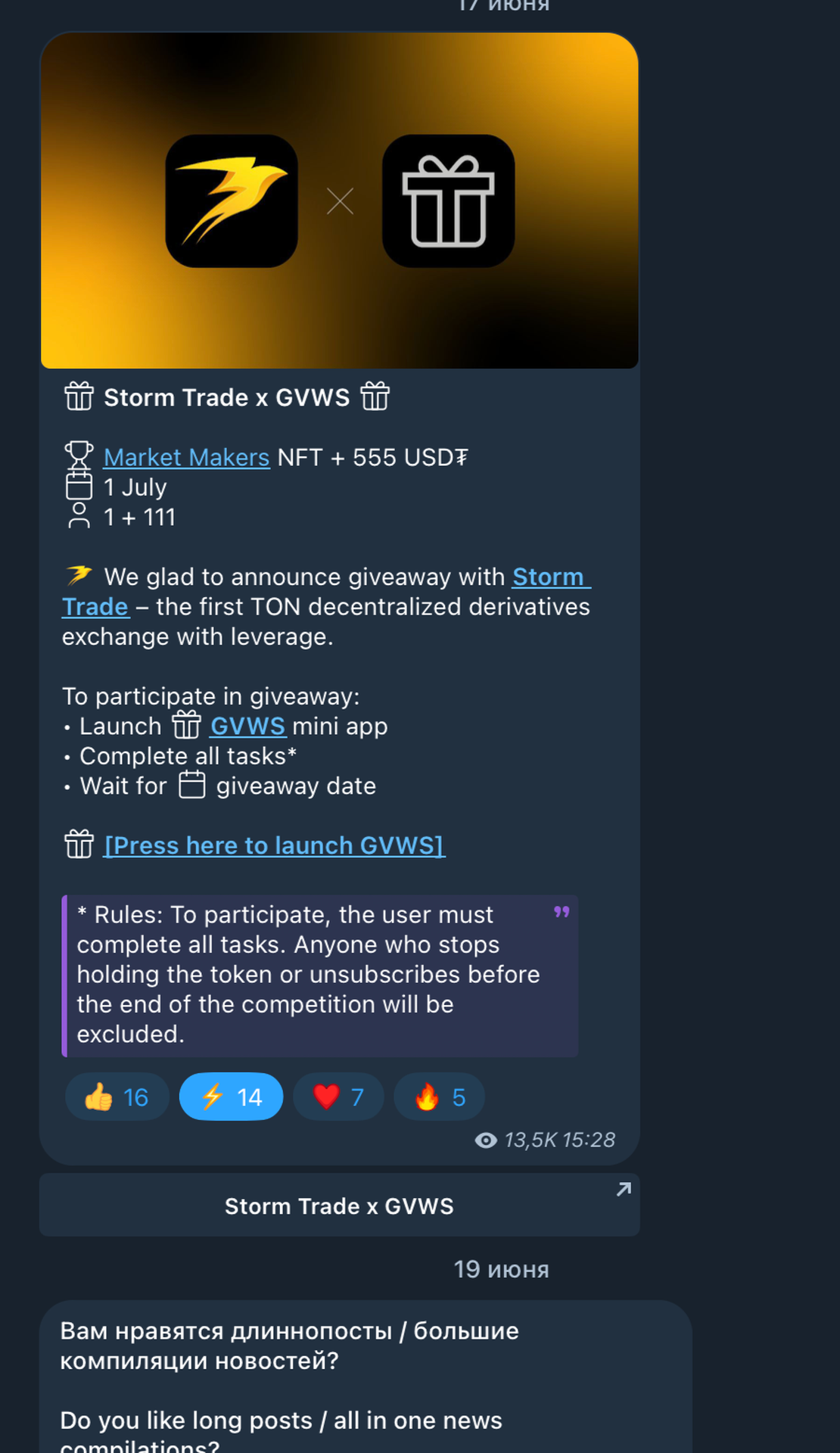The height and width of the screenshot is (1453, 840).
Task: Open the GVWS mini app link
Action: click(x=247, y=726)
